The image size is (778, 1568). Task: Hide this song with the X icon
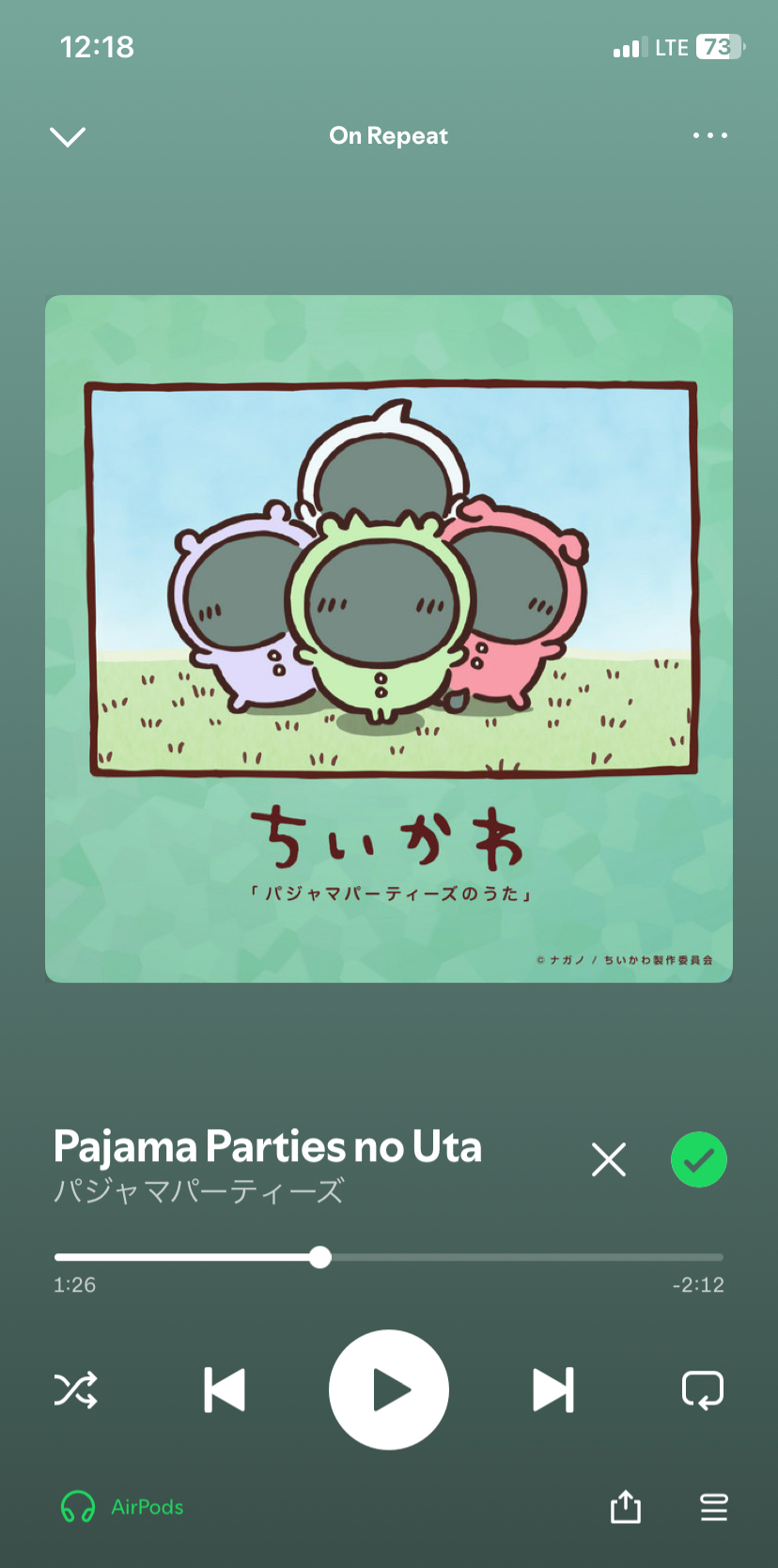pos(609,1159)
